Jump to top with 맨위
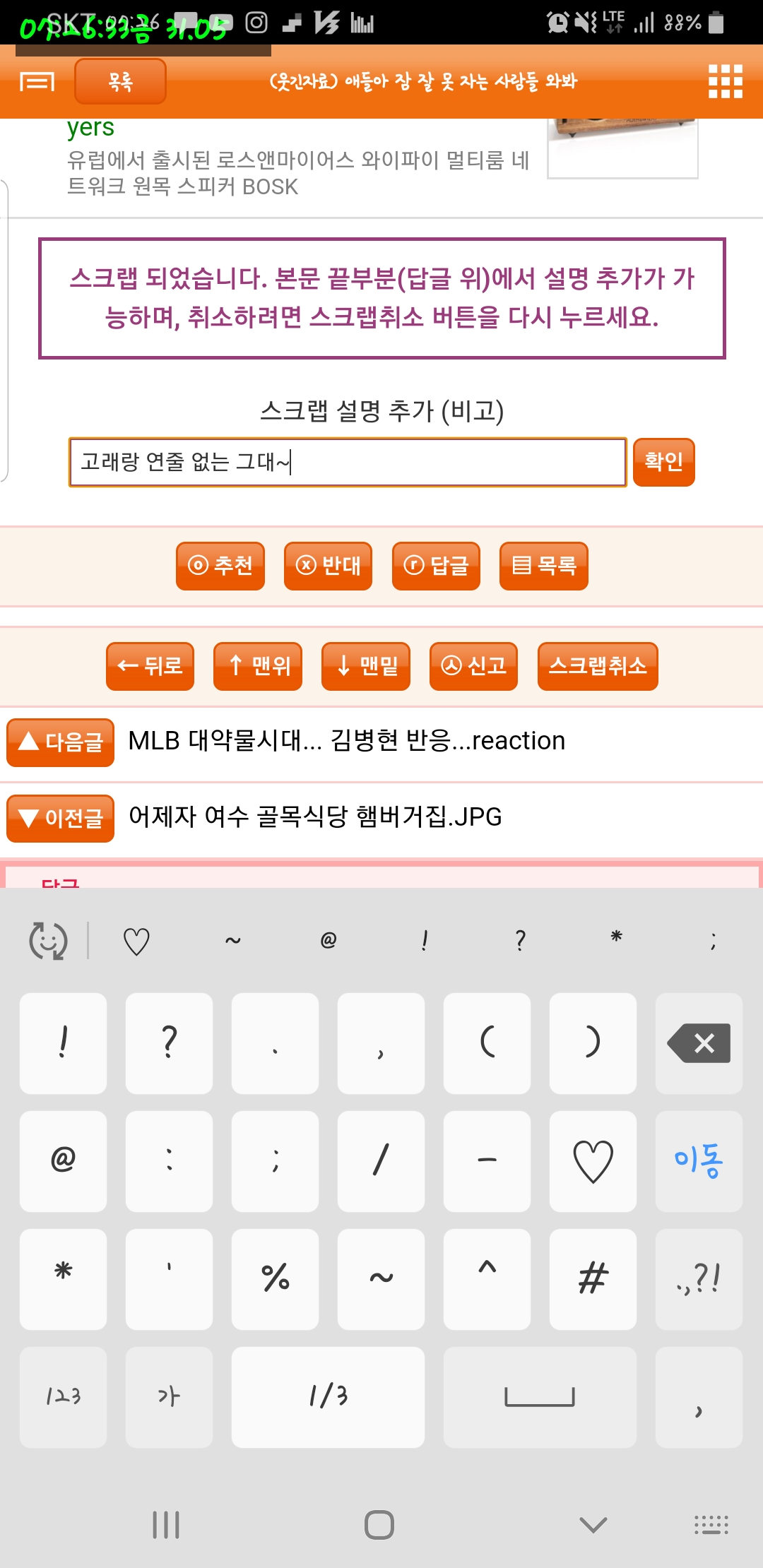Image resolution: width=763 pixels, height=1568 pixels. point(258,666)
